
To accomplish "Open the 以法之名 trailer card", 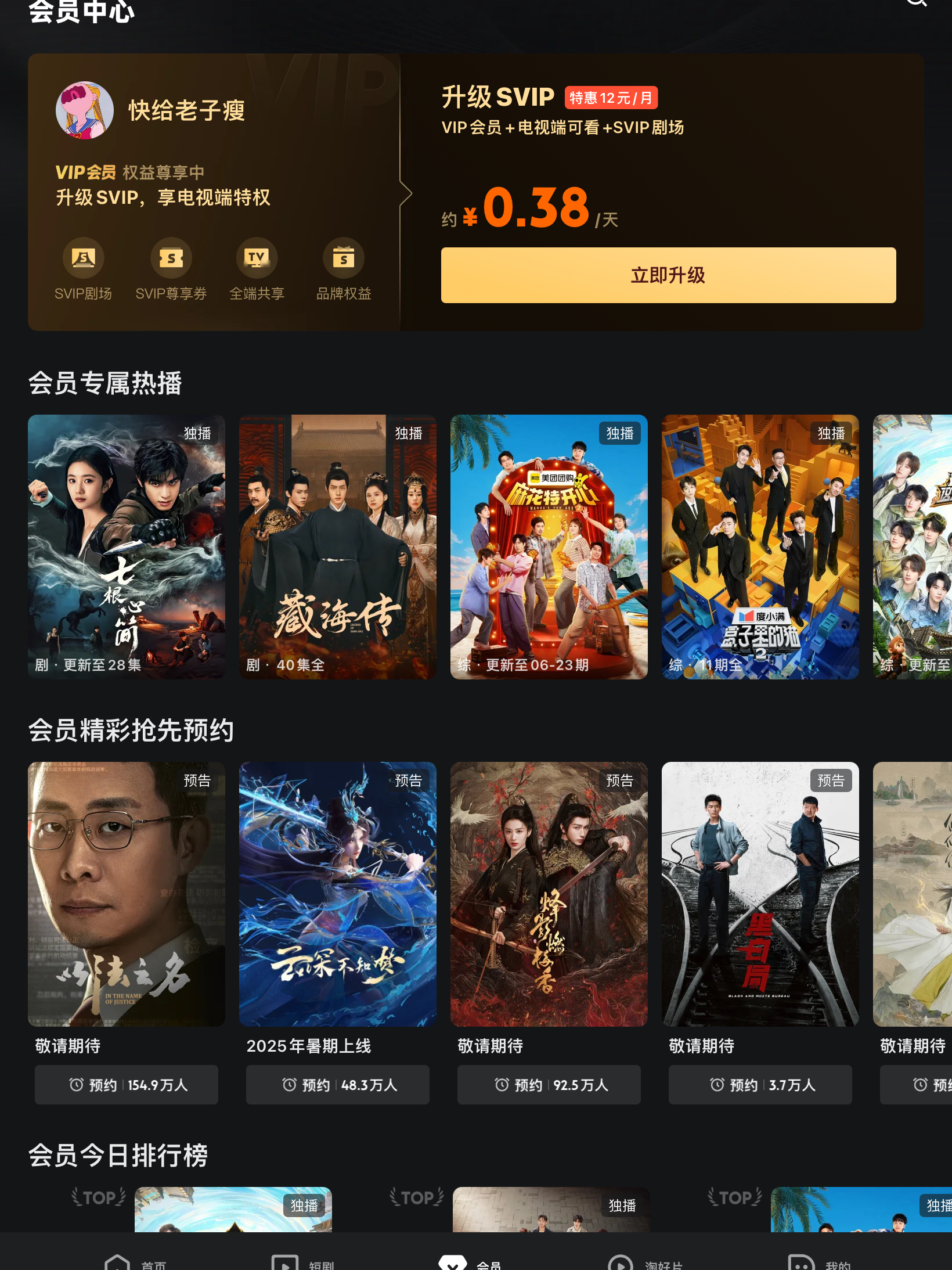I will [127, 894].
